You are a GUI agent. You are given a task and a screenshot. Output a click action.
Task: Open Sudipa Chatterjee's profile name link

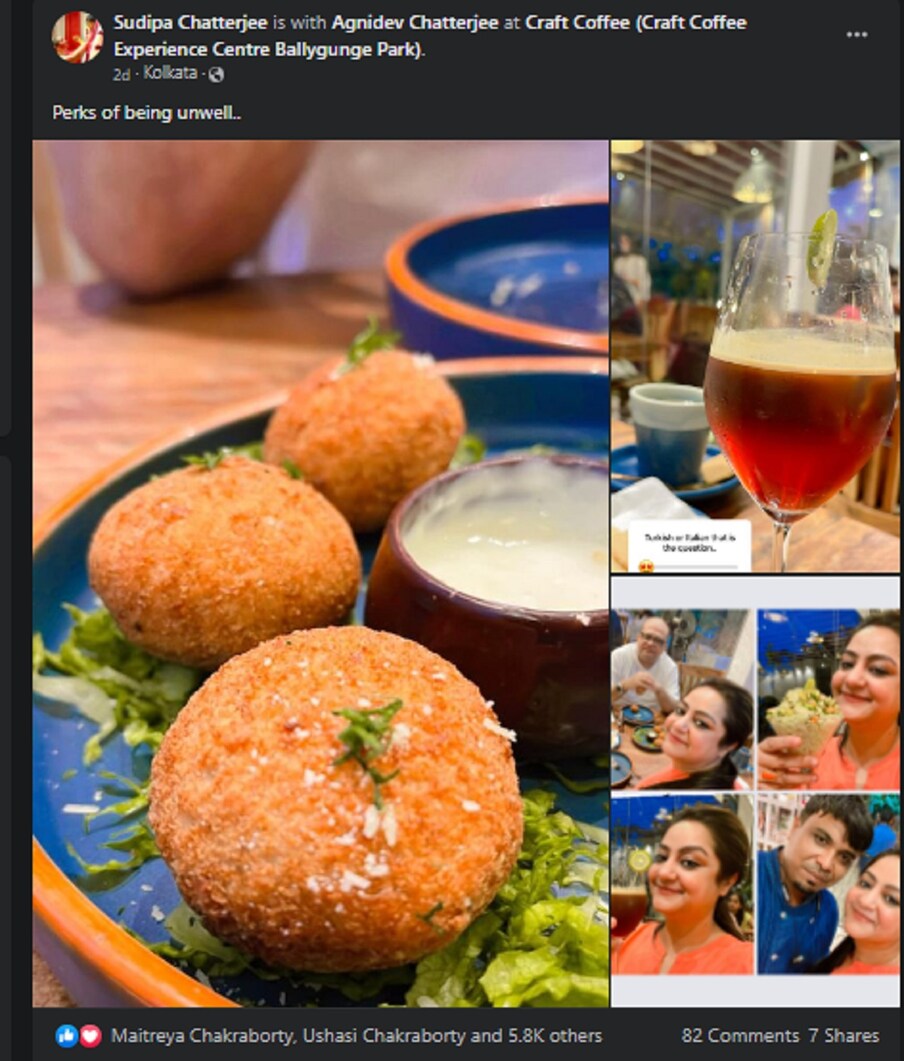click(177, 22)
